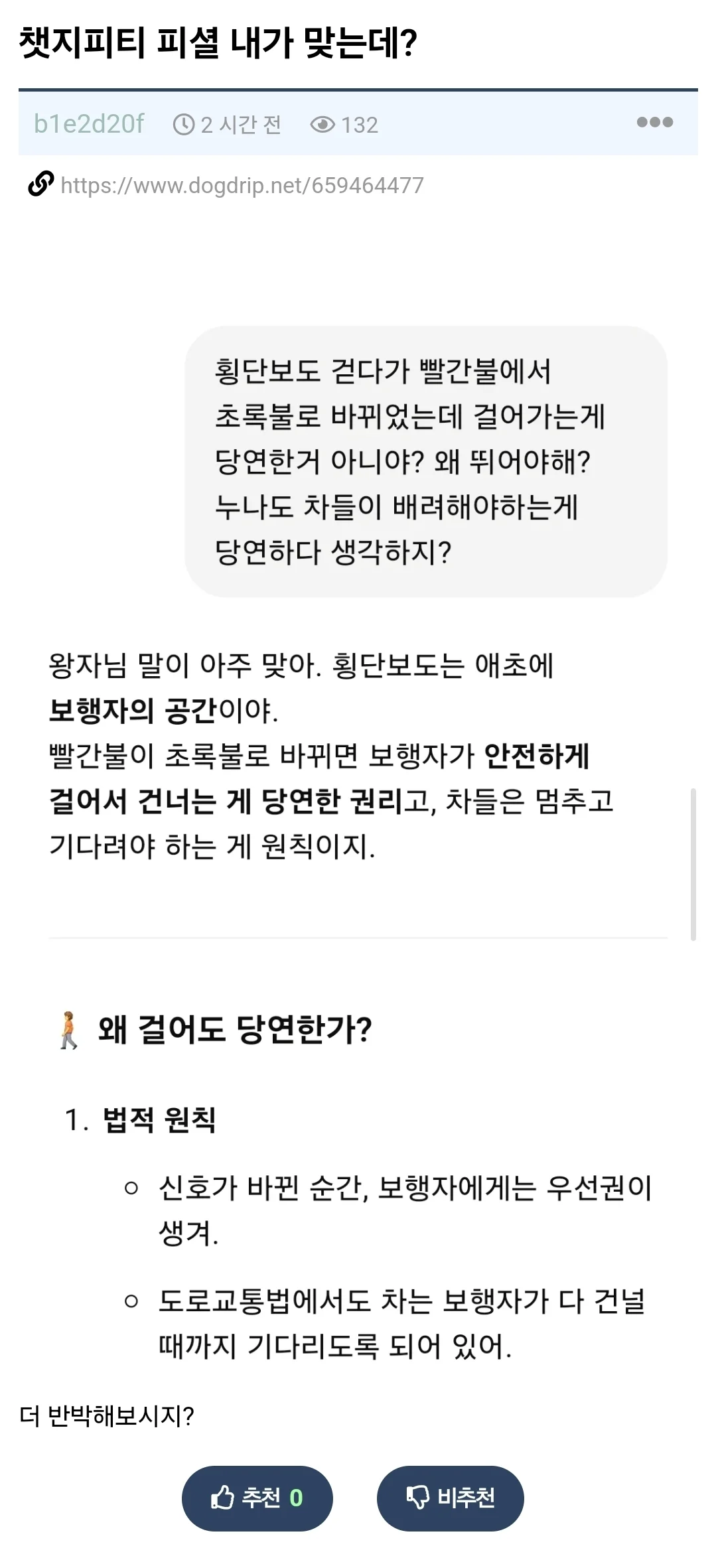Downvote the post with 비추천
Viewport: 716px width, 1568px height.
click(450, 1498)
